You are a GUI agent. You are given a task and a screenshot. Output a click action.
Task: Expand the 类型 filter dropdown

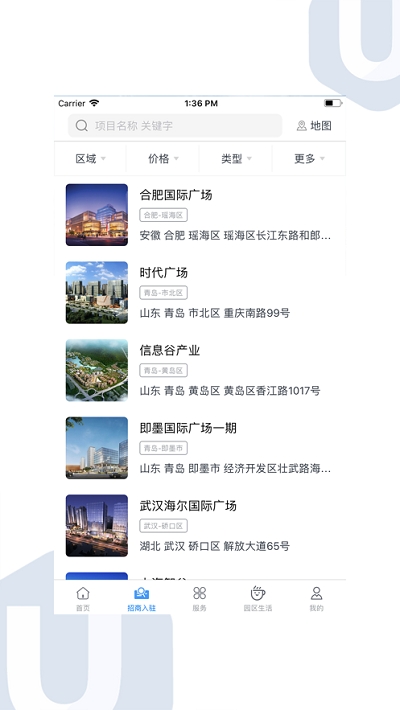point(236,158)
